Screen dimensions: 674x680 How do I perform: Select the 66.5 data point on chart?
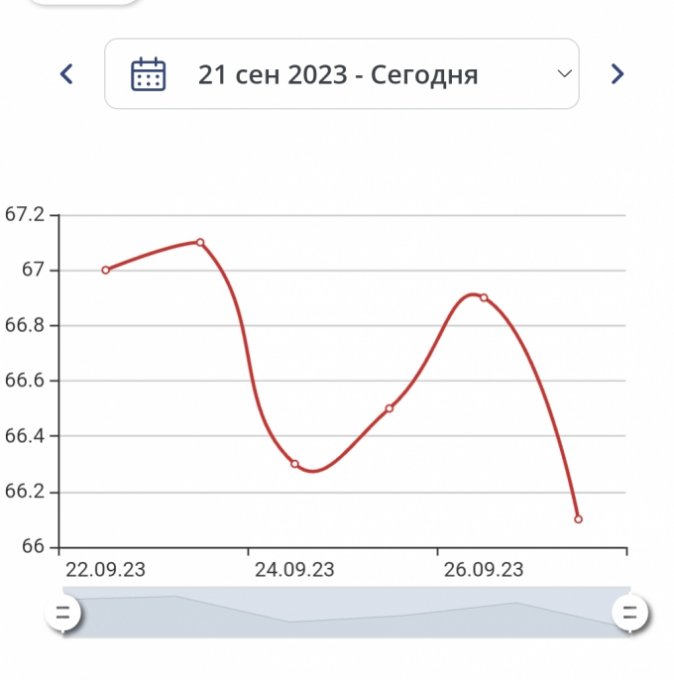[x=389, y=408]
